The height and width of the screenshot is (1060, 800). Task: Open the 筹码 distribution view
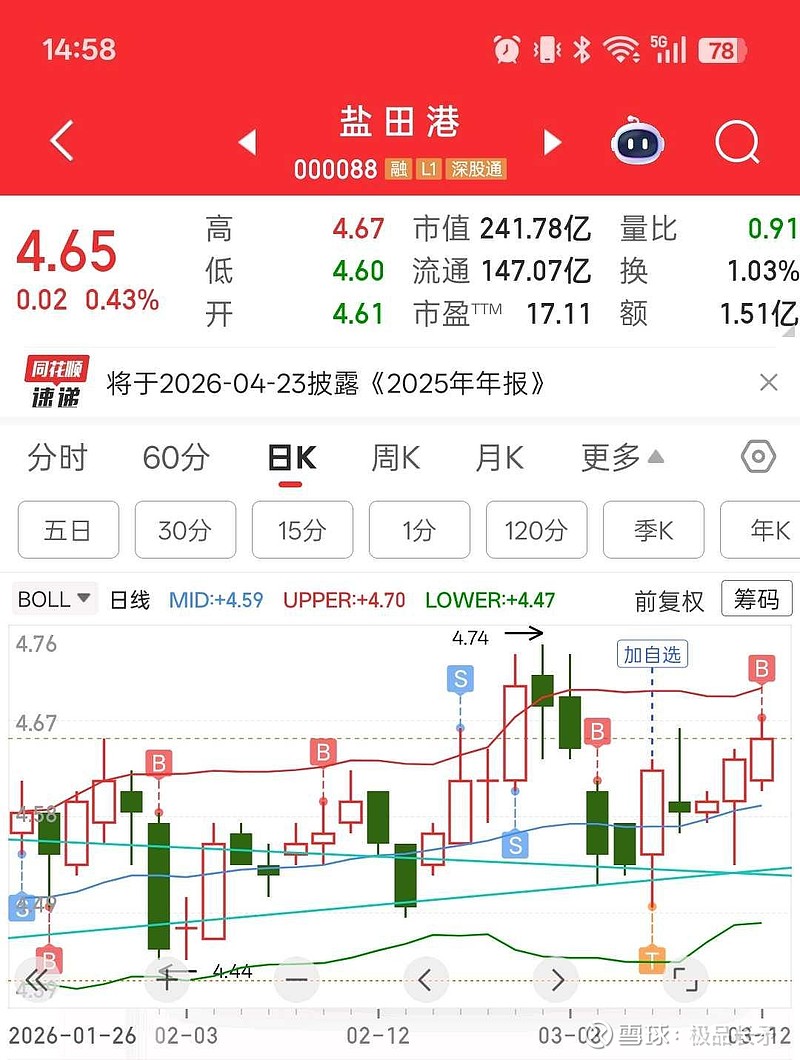coord(756,600)
